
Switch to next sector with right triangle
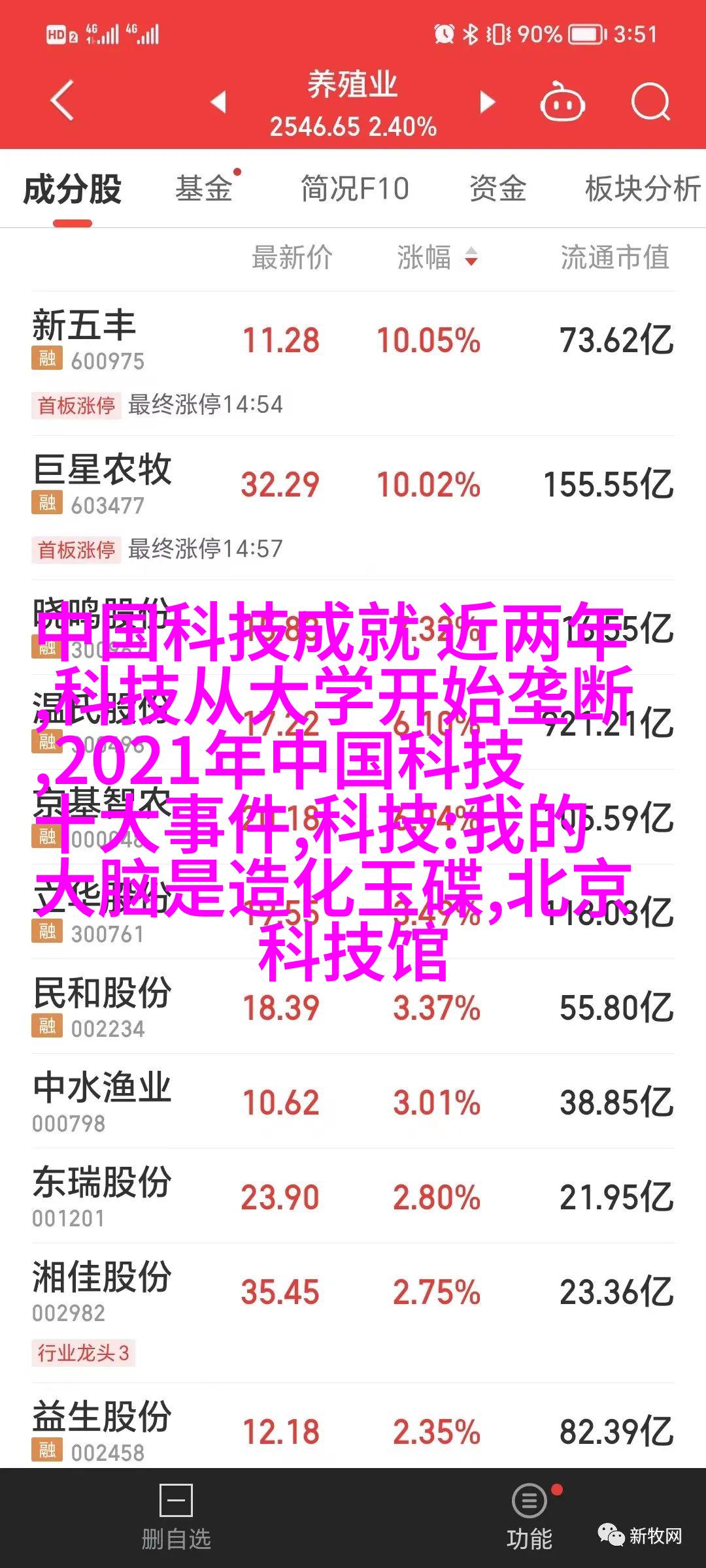(487, 102)
